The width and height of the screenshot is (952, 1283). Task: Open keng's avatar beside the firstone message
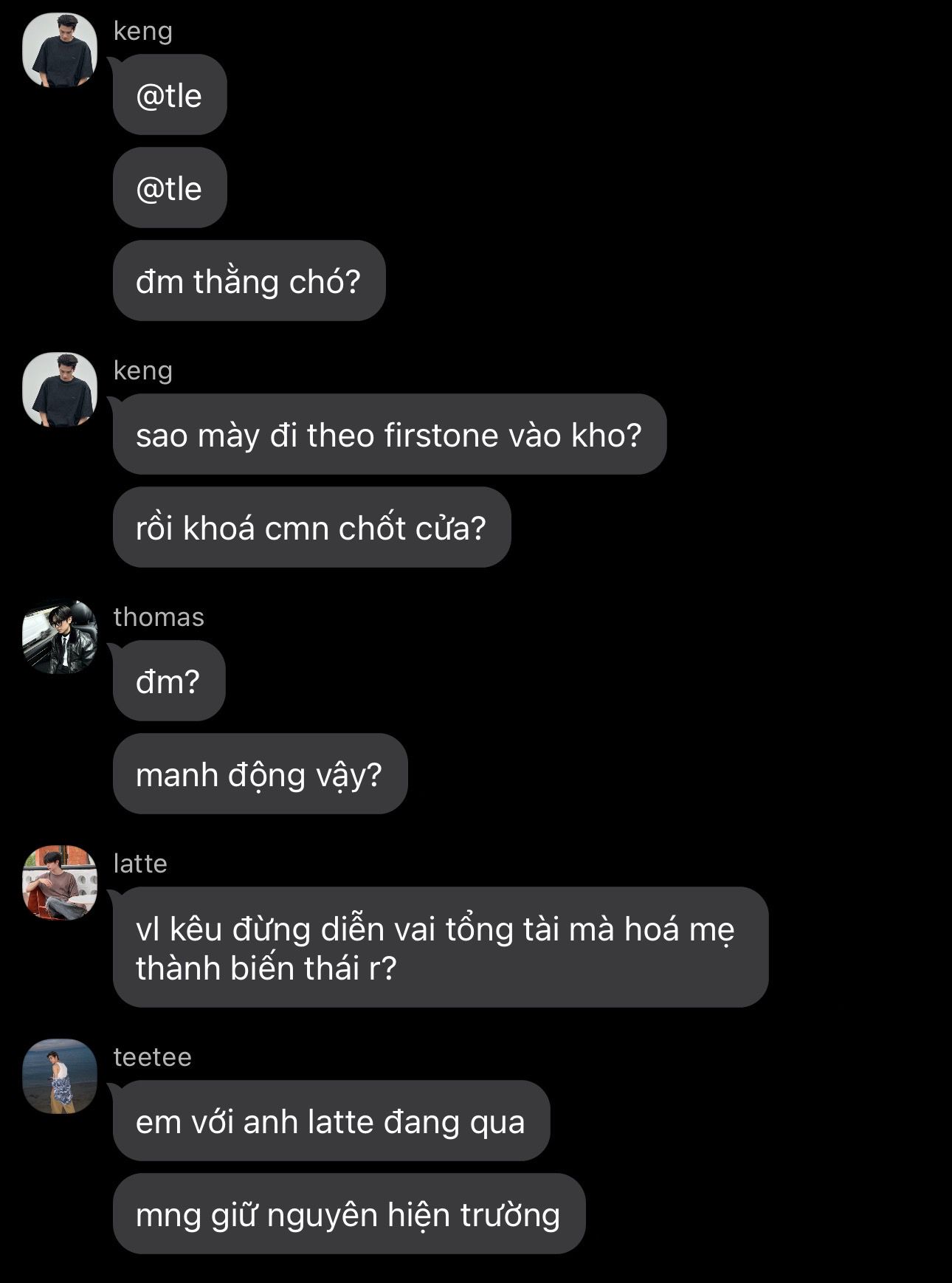(x=60, y=390)
